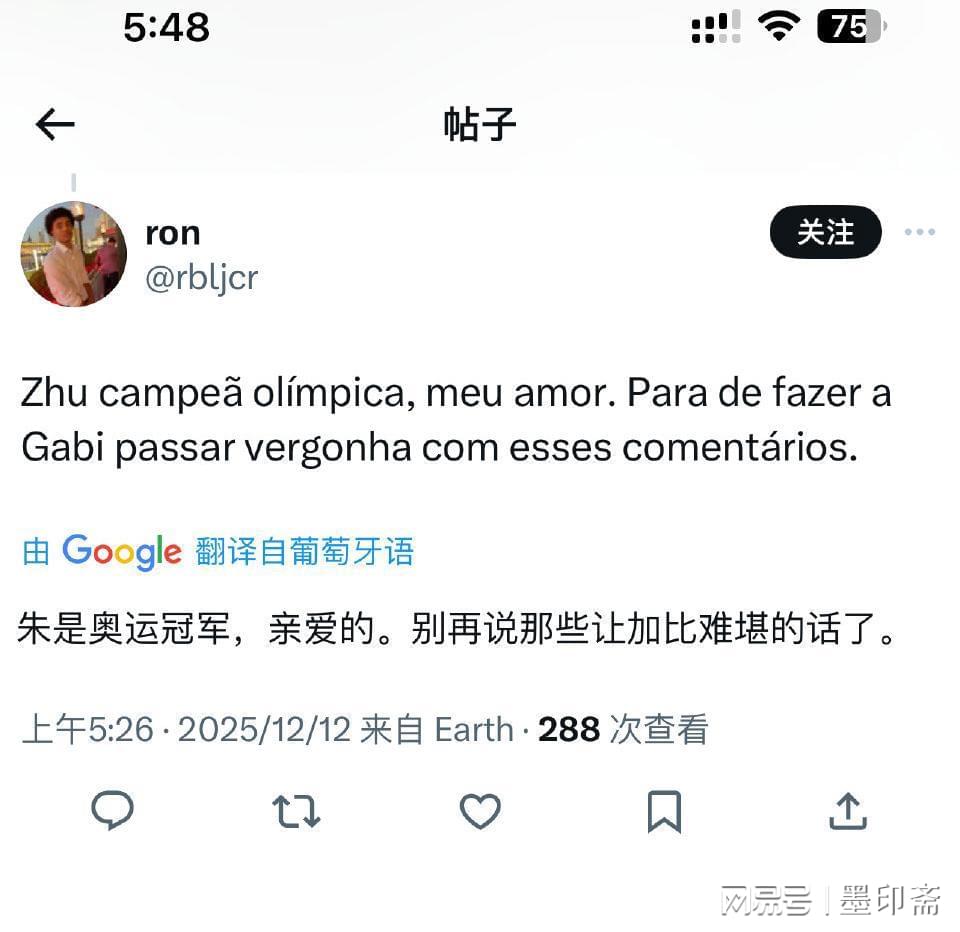Bookmark ron's post
Image resolution: width=960 pixels, height=932 pixels.
click(664, 811)
